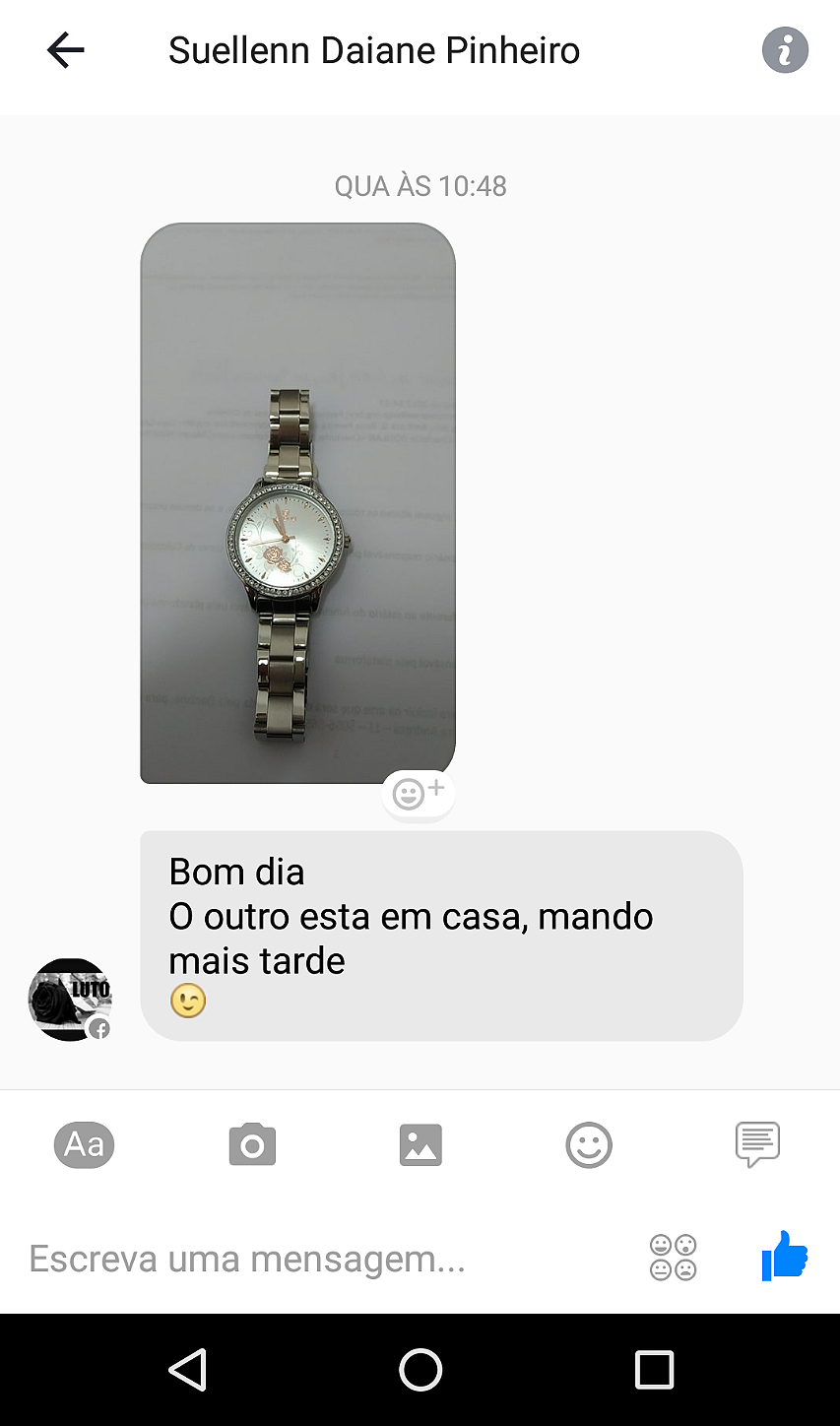Open the camera to take a photo

252,1144
